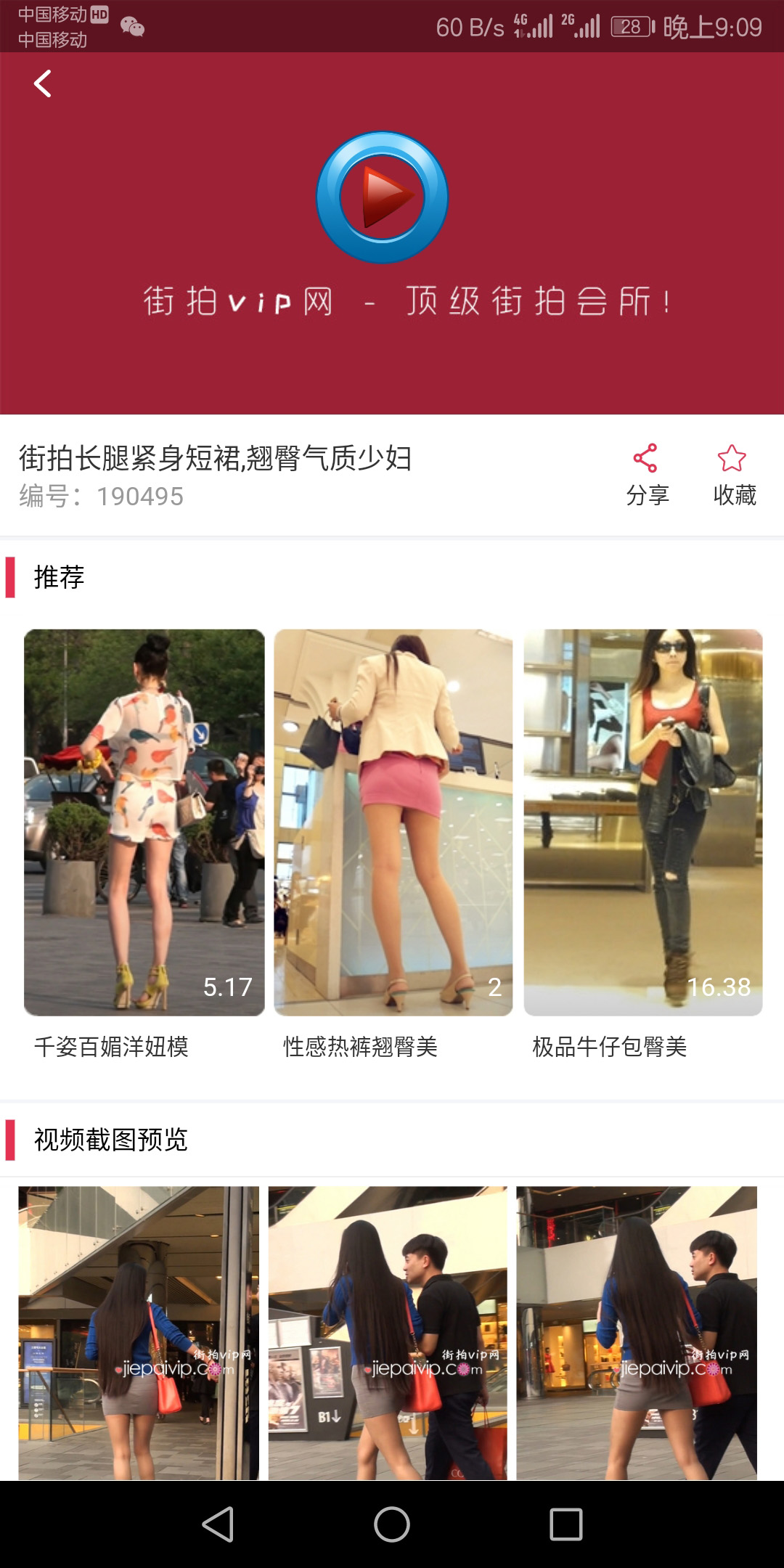The width and height of the screenshot is (784, 1568).
Task: Tap 收藏 to add to favorites
Action: point(734,475)
